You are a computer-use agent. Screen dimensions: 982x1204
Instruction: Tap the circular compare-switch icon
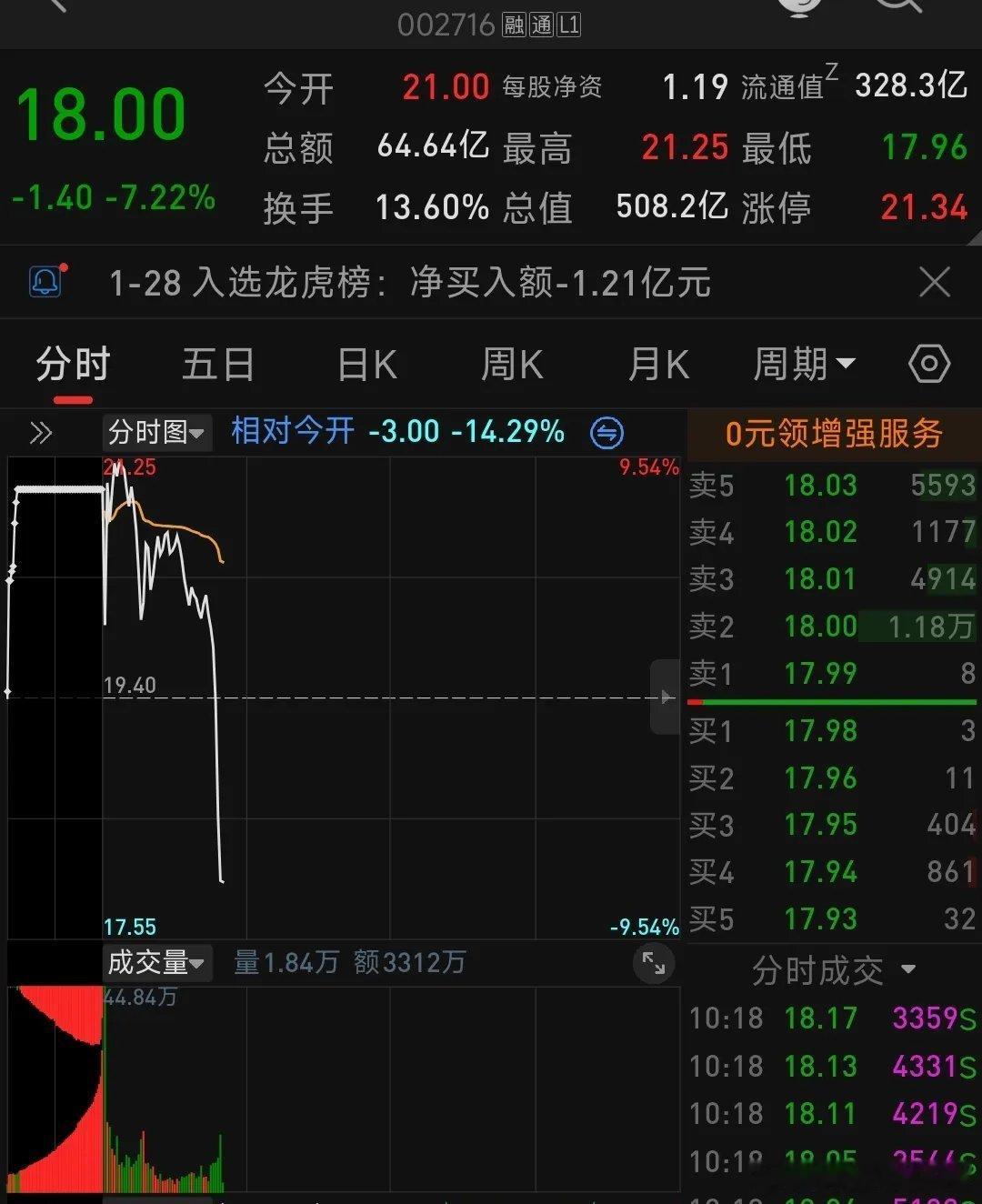pos(606,433)
